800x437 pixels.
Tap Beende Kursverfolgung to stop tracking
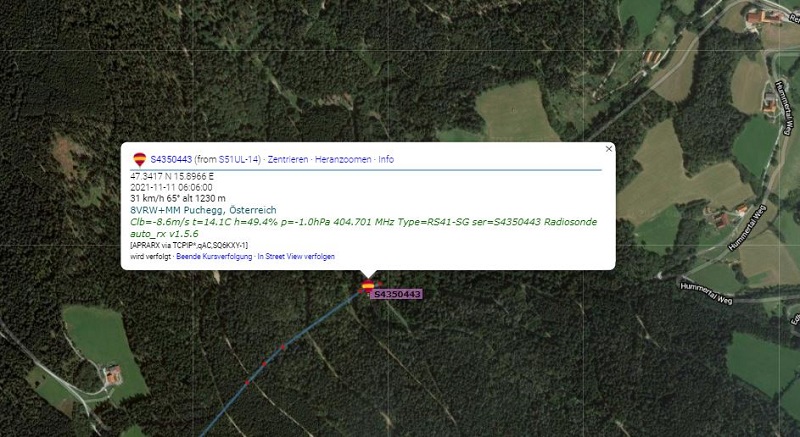(214, 257)
